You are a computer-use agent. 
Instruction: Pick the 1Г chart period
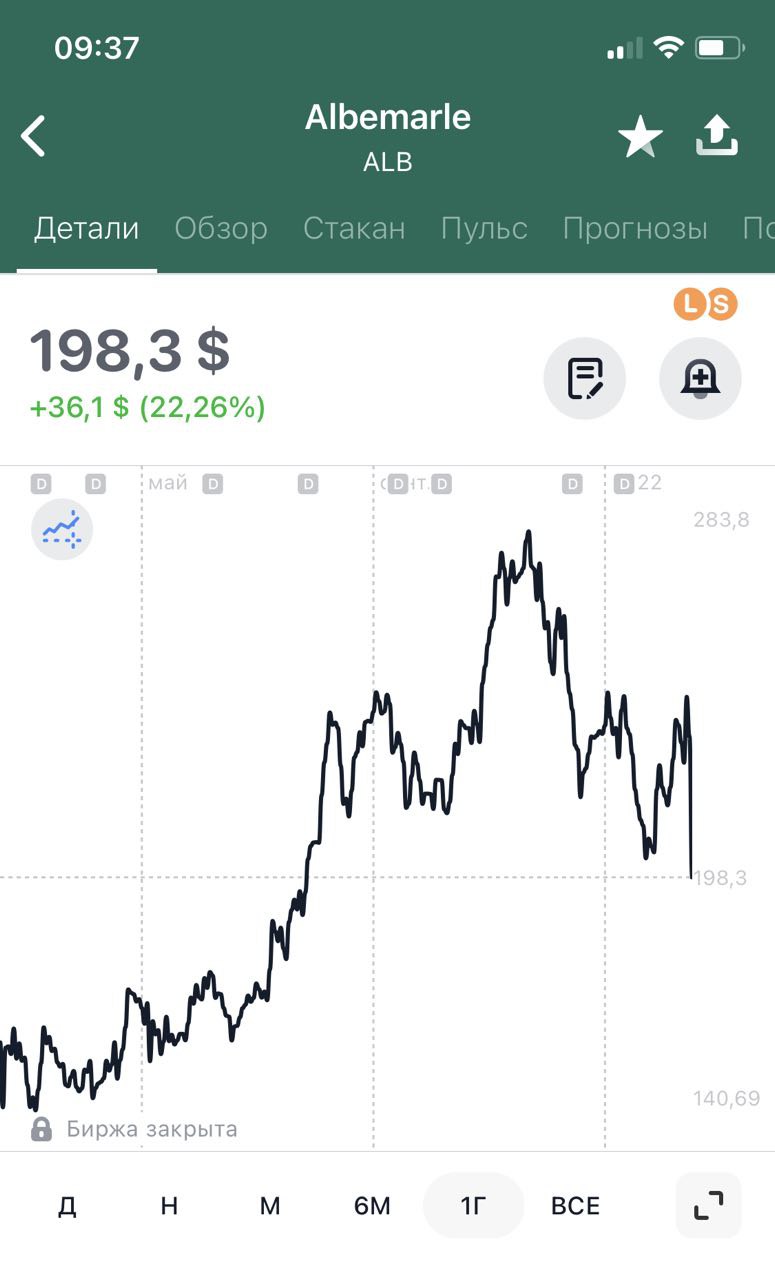[473, 1206]
